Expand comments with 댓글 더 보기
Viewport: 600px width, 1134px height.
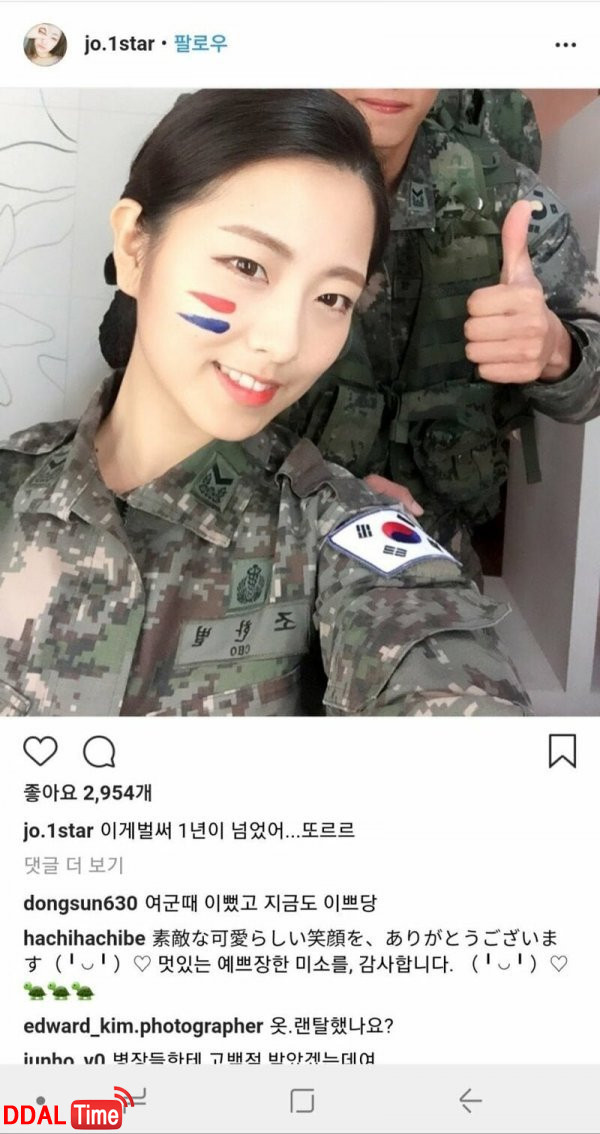73,865
